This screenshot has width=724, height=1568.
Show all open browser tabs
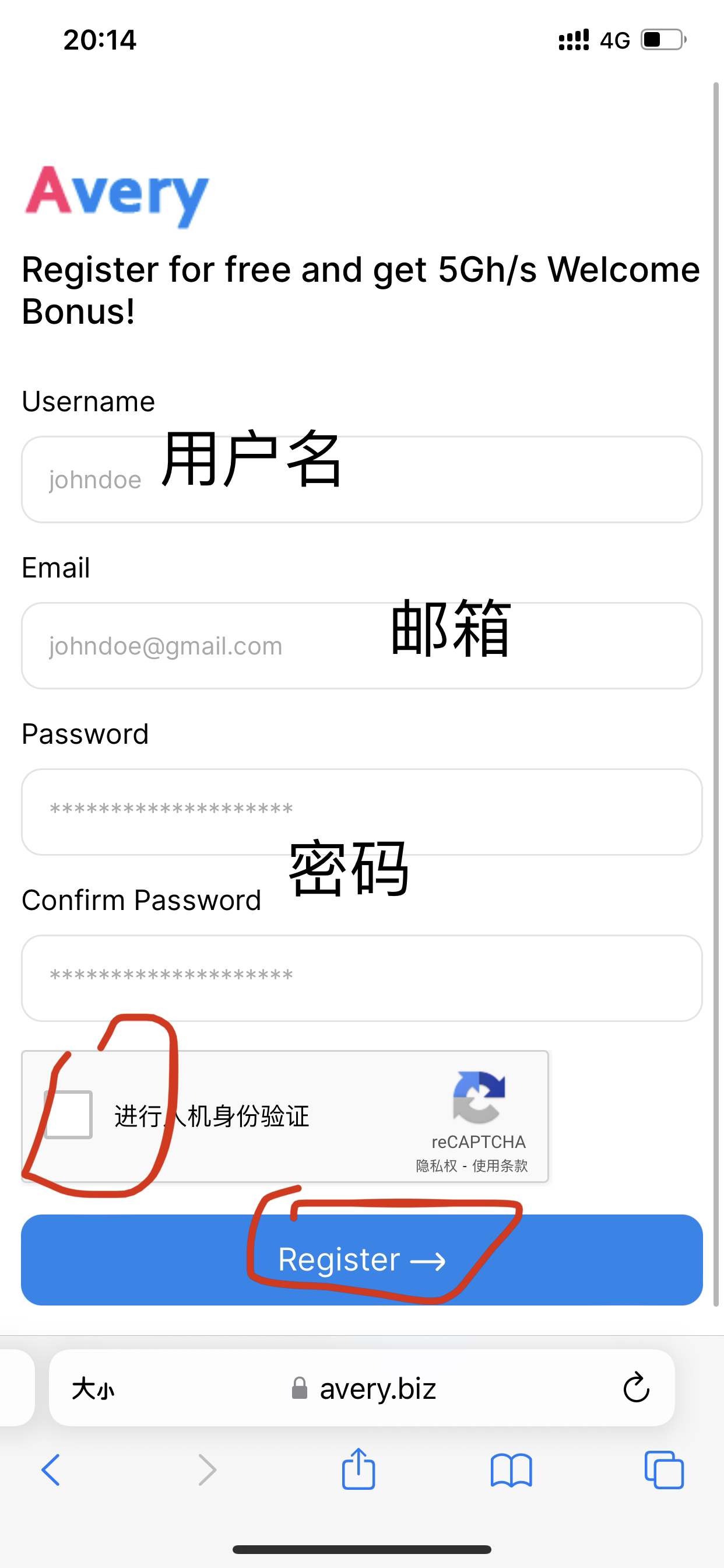(664, 1470)
